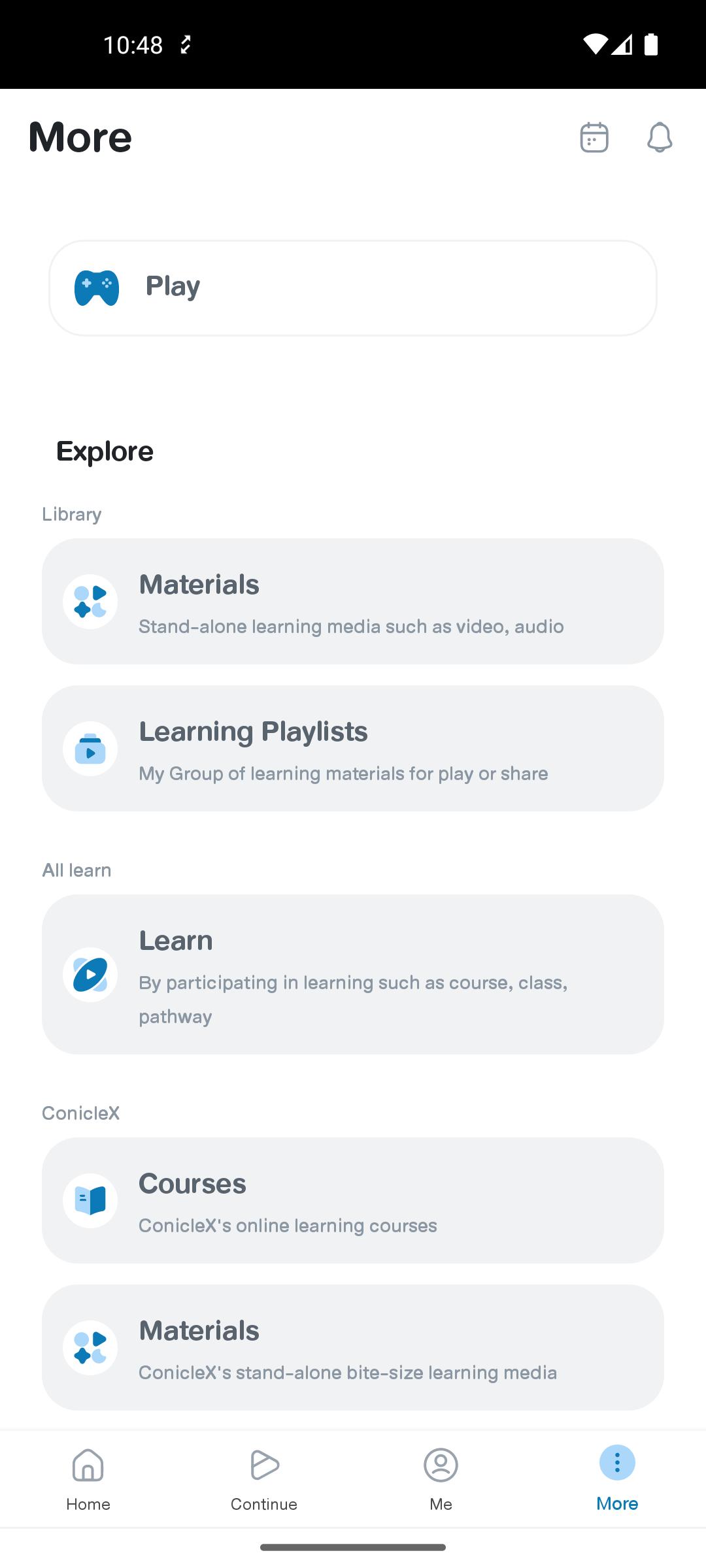Open the Learn section
Screen dimensions: 706x1568
tap(353, 973)
